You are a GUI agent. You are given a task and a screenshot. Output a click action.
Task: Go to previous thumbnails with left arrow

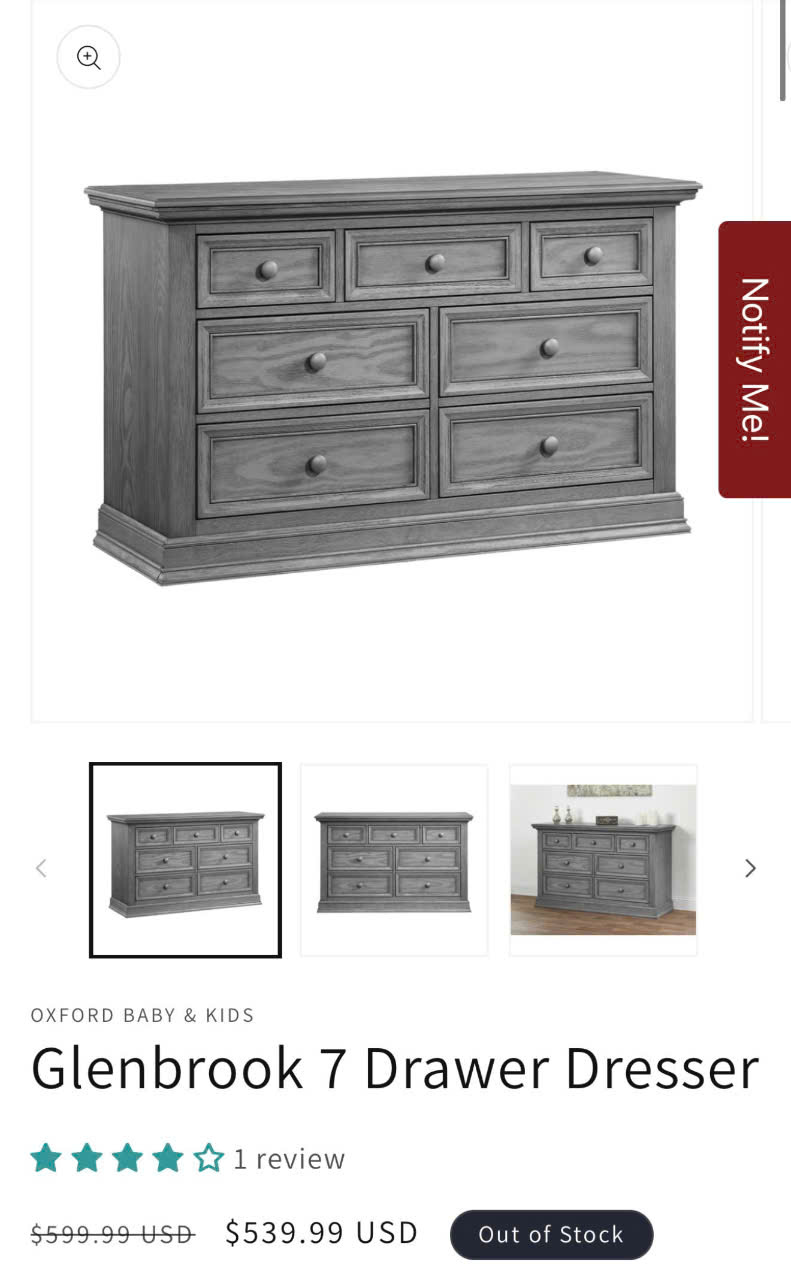(41, 868)
